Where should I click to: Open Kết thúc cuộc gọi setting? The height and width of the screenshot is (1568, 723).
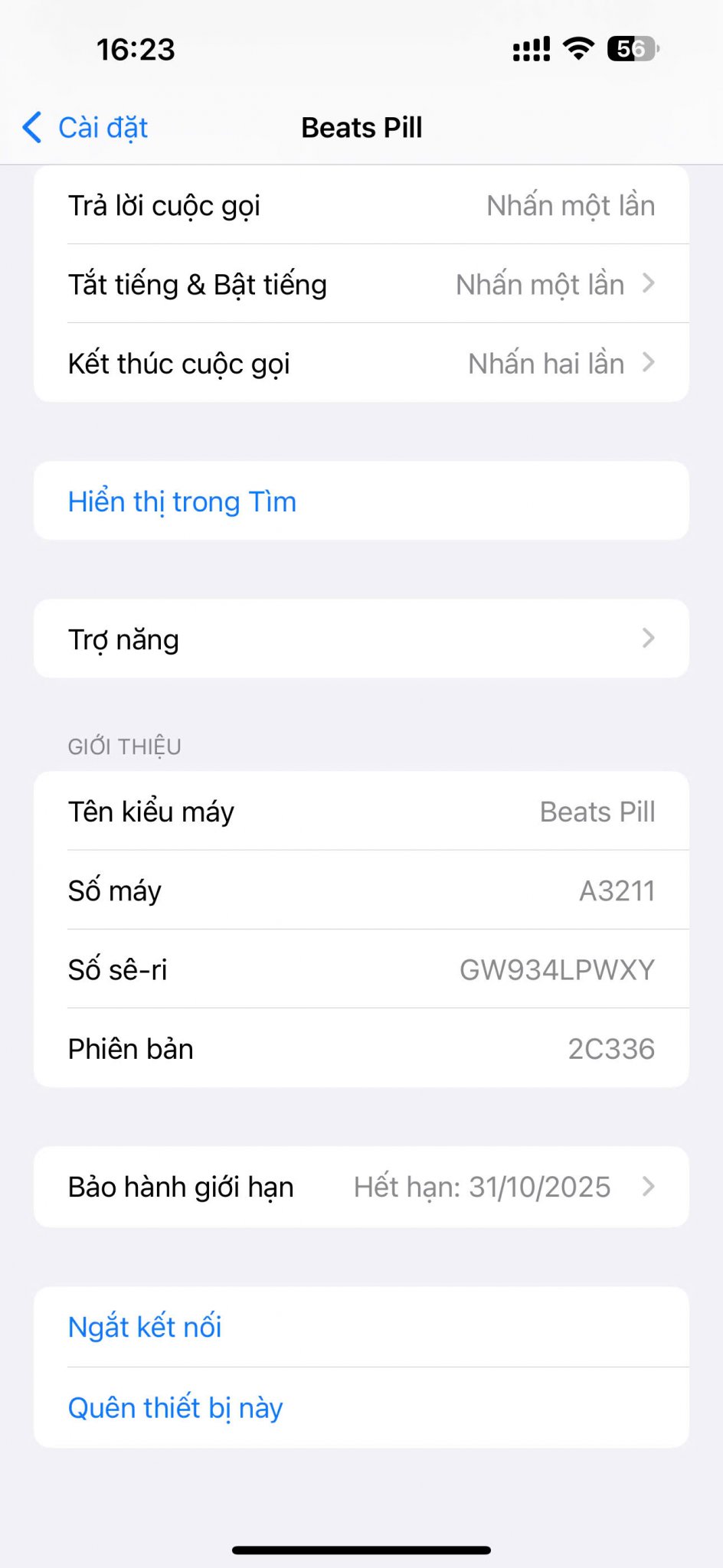[x=361, y=364]
